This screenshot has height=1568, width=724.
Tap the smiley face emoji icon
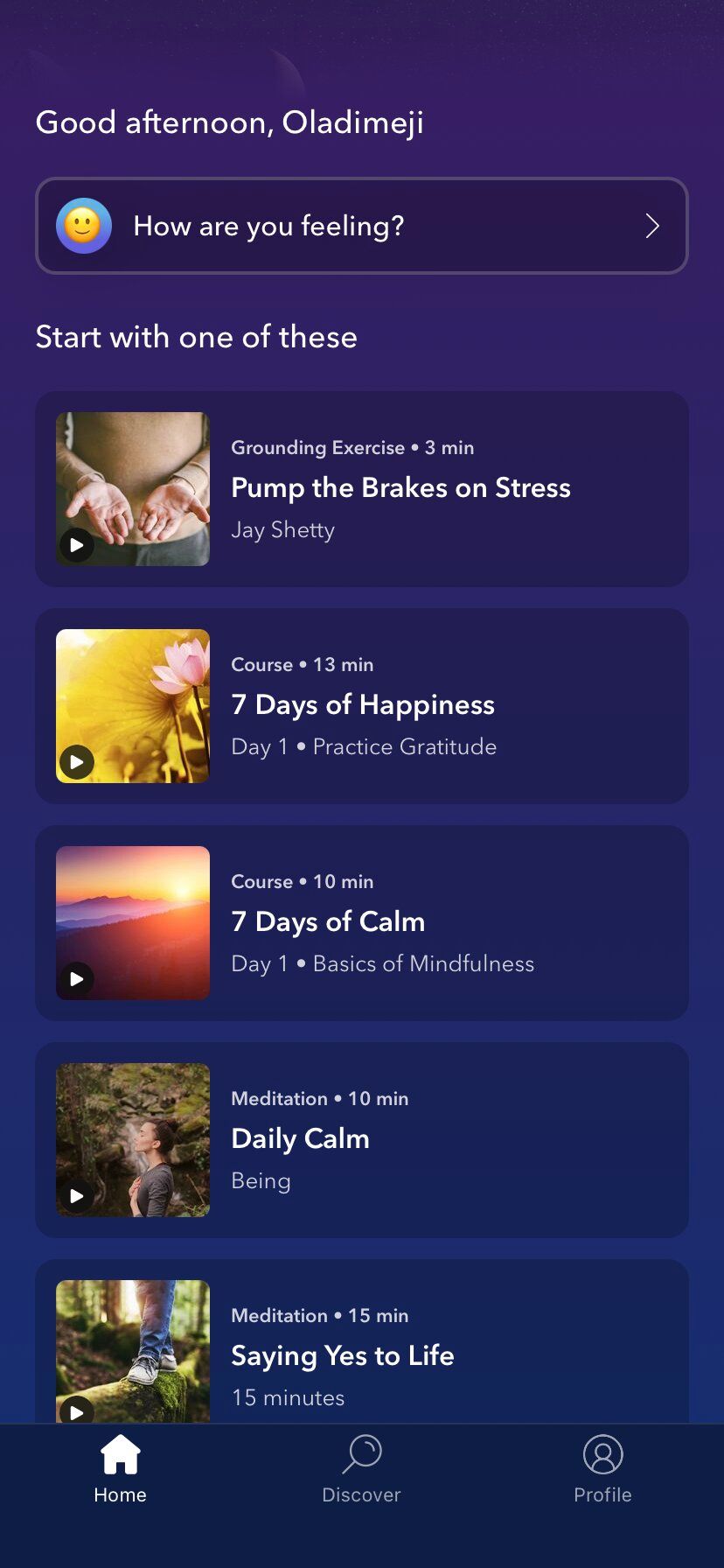(83, 226)
